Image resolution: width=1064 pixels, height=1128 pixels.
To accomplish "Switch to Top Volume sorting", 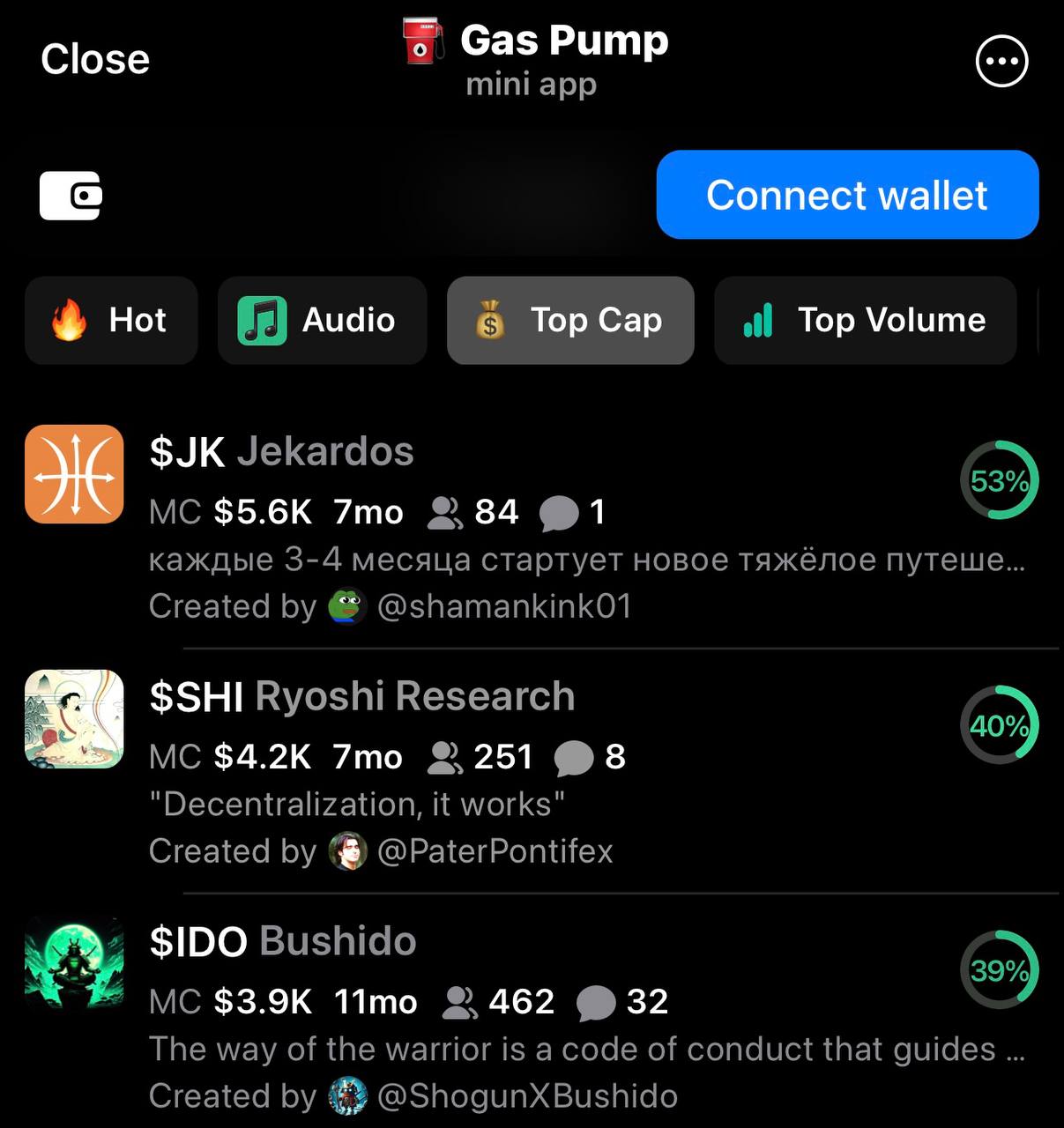I will [x=865, y=320].
